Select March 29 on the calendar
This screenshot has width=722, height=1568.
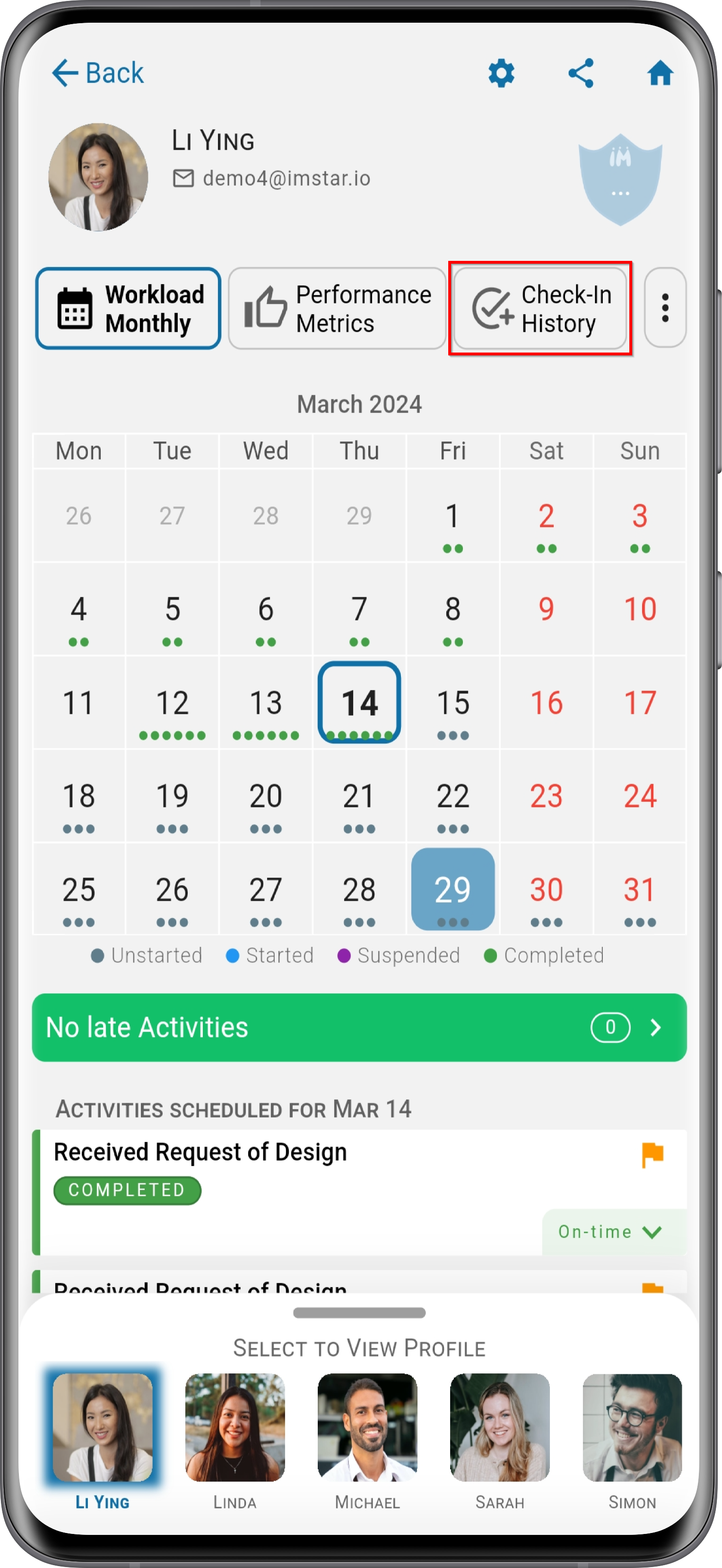click(x=452, y=889)
